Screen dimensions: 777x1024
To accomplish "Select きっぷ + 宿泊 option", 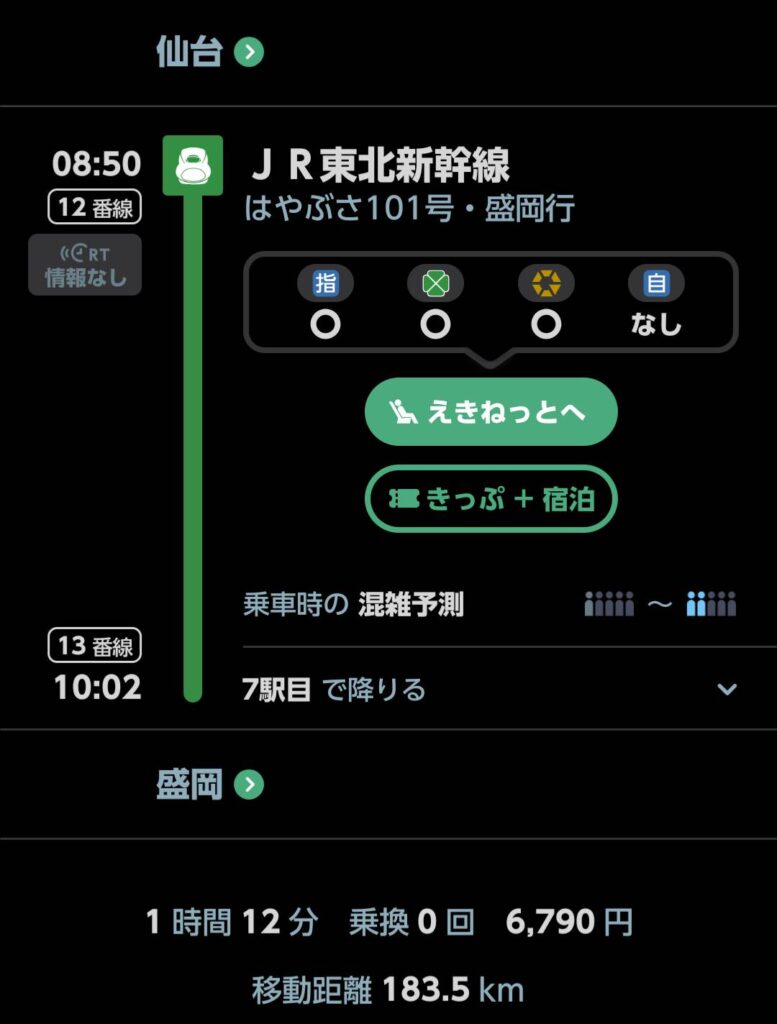I will (491, 499).
